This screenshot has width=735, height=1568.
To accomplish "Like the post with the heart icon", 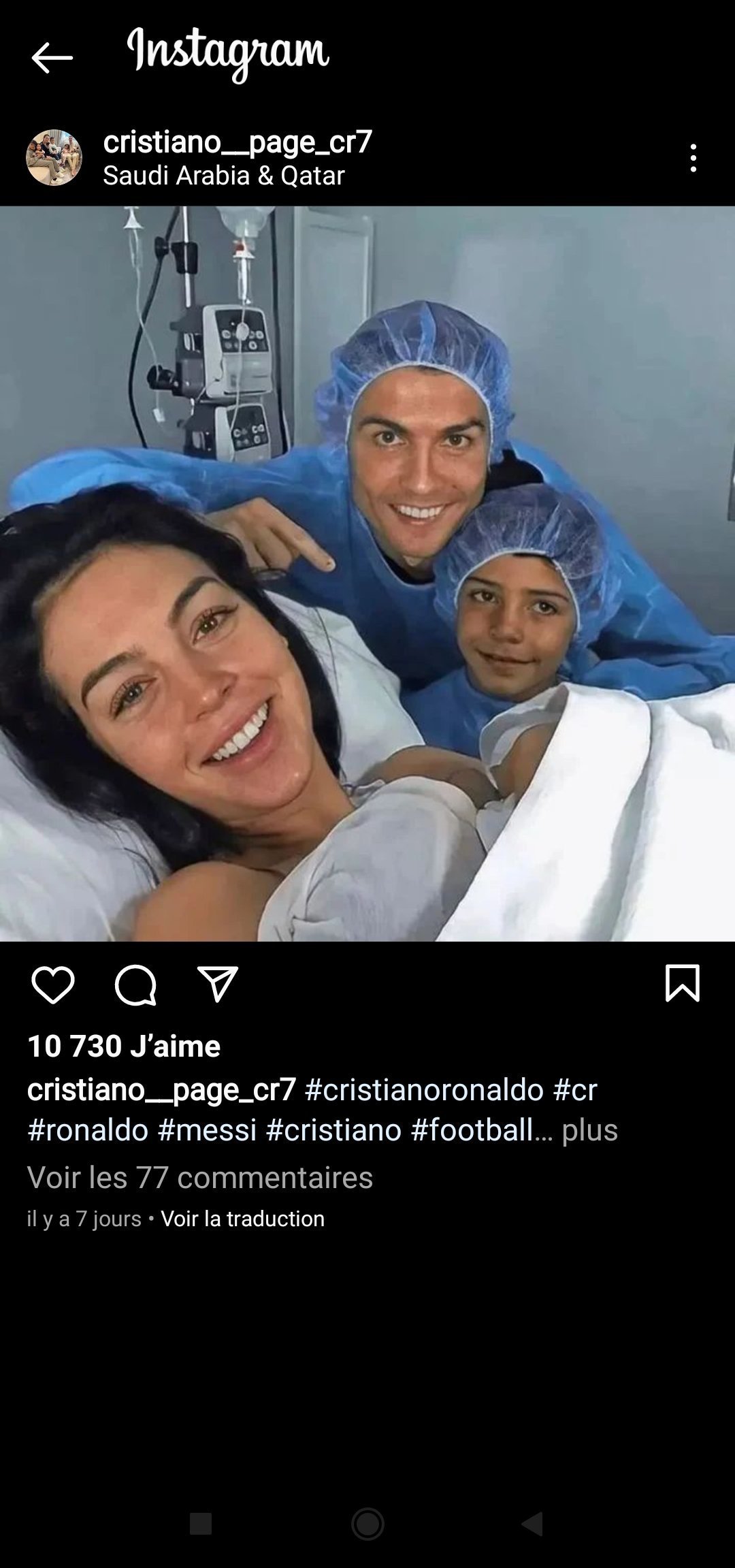I will 52,985.
